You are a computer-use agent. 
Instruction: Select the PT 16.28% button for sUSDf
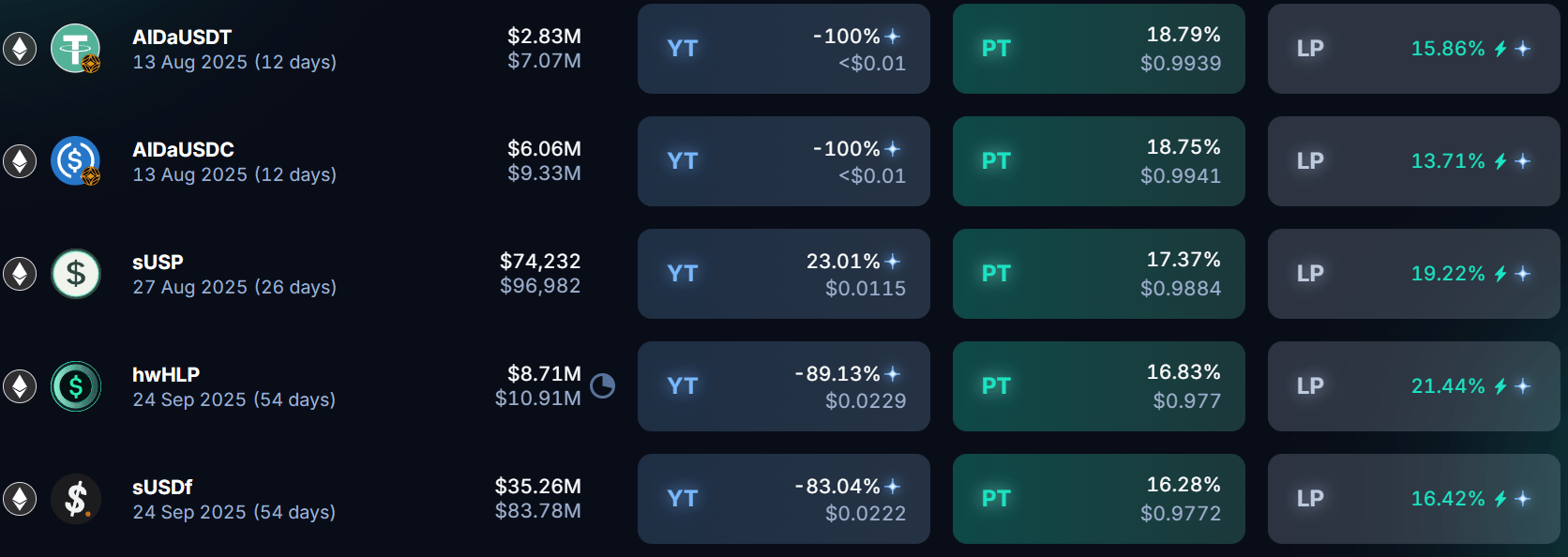pyautogui.click(x=1098, y=499)
